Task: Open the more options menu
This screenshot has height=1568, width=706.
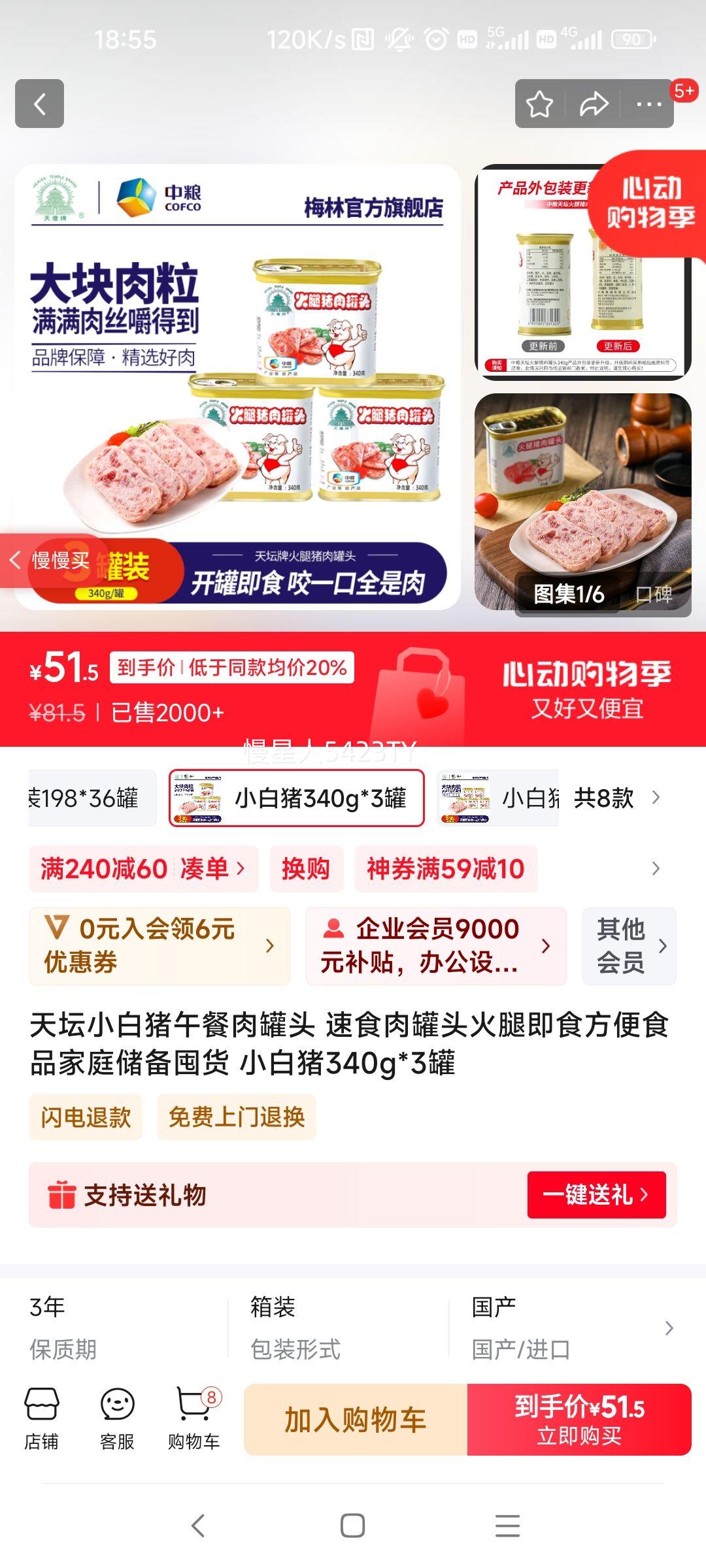Action: pos(647,103)
